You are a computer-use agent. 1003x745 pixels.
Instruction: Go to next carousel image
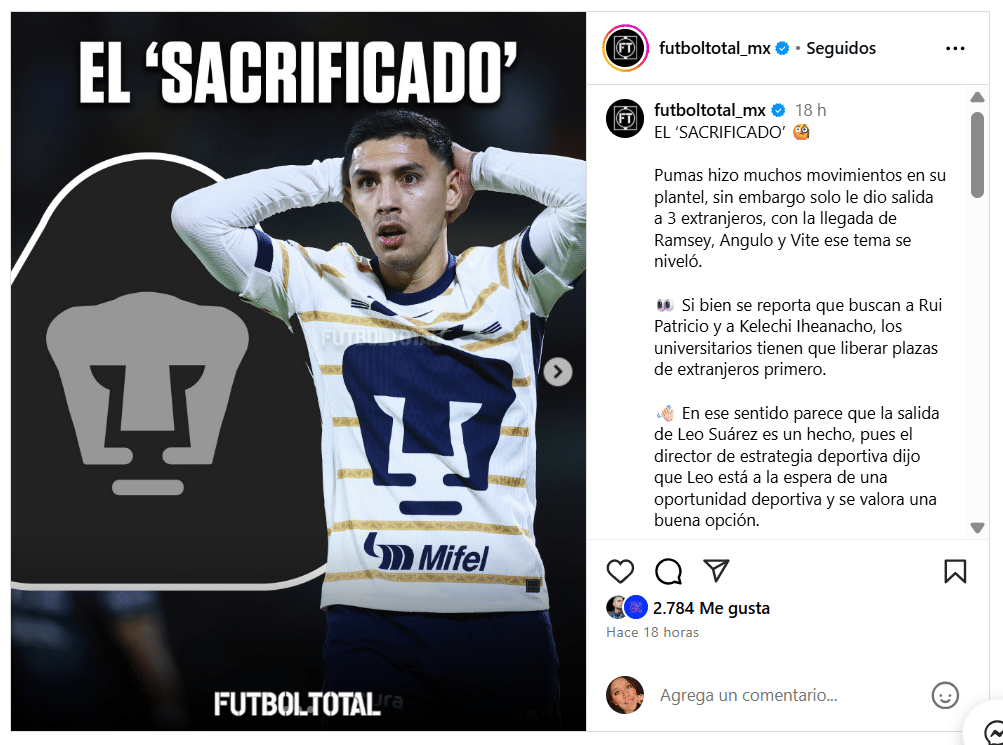point(558,372)
